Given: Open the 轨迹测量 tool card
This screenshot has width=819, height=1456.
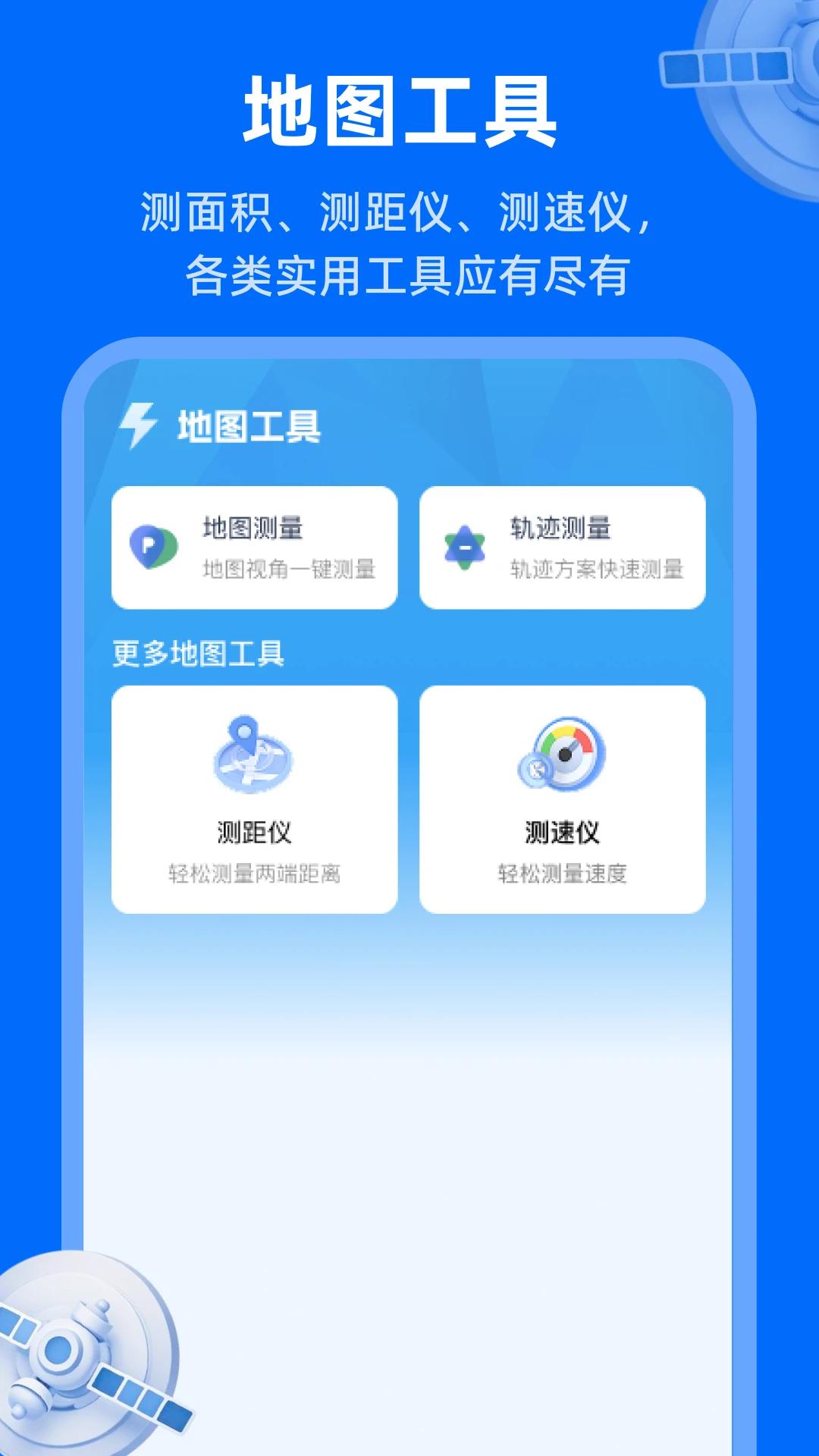Looking at the screenshot, I should [564, 544].
